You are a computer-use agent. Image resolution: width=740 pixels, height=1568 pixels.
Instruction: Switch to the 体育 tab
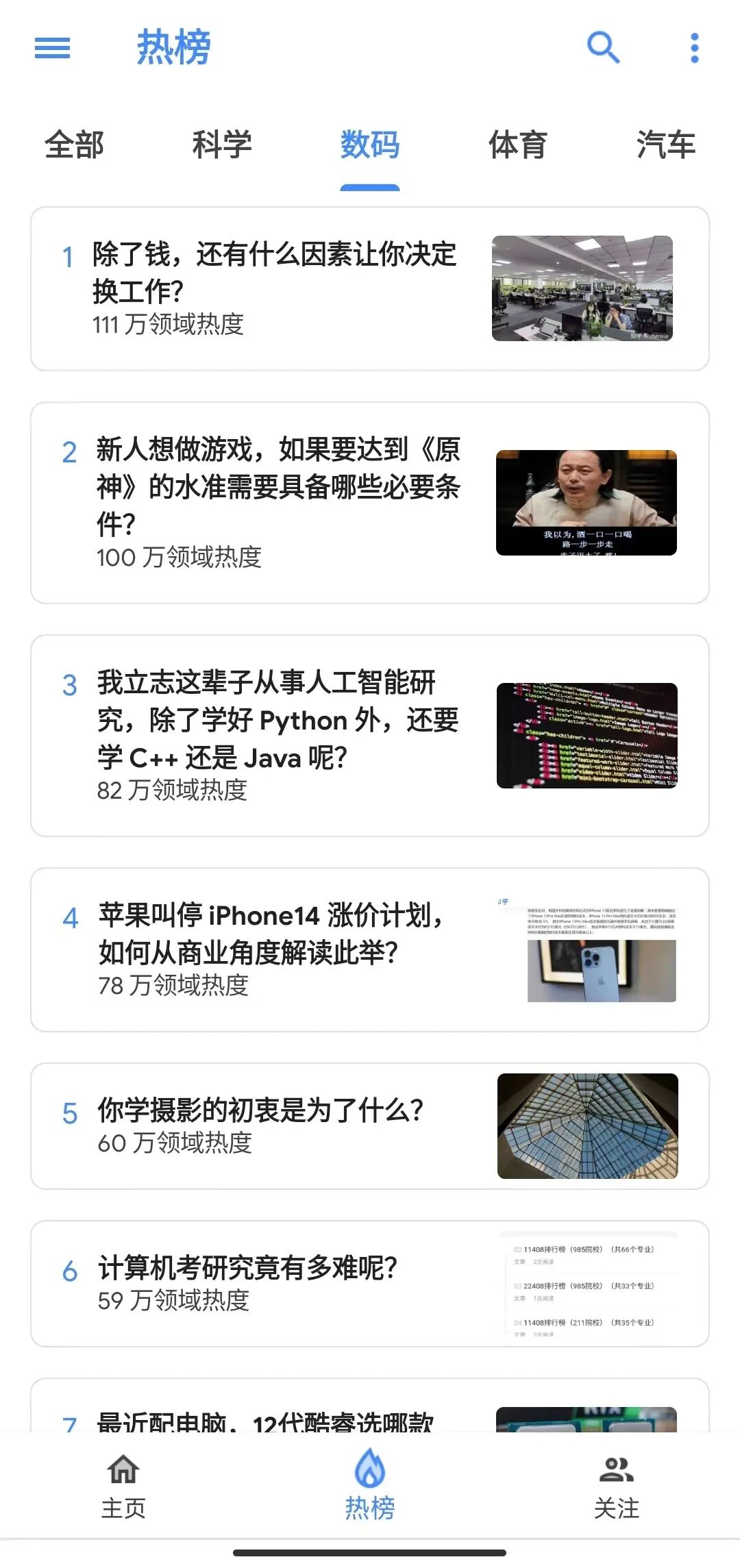(x=518, y=145)
